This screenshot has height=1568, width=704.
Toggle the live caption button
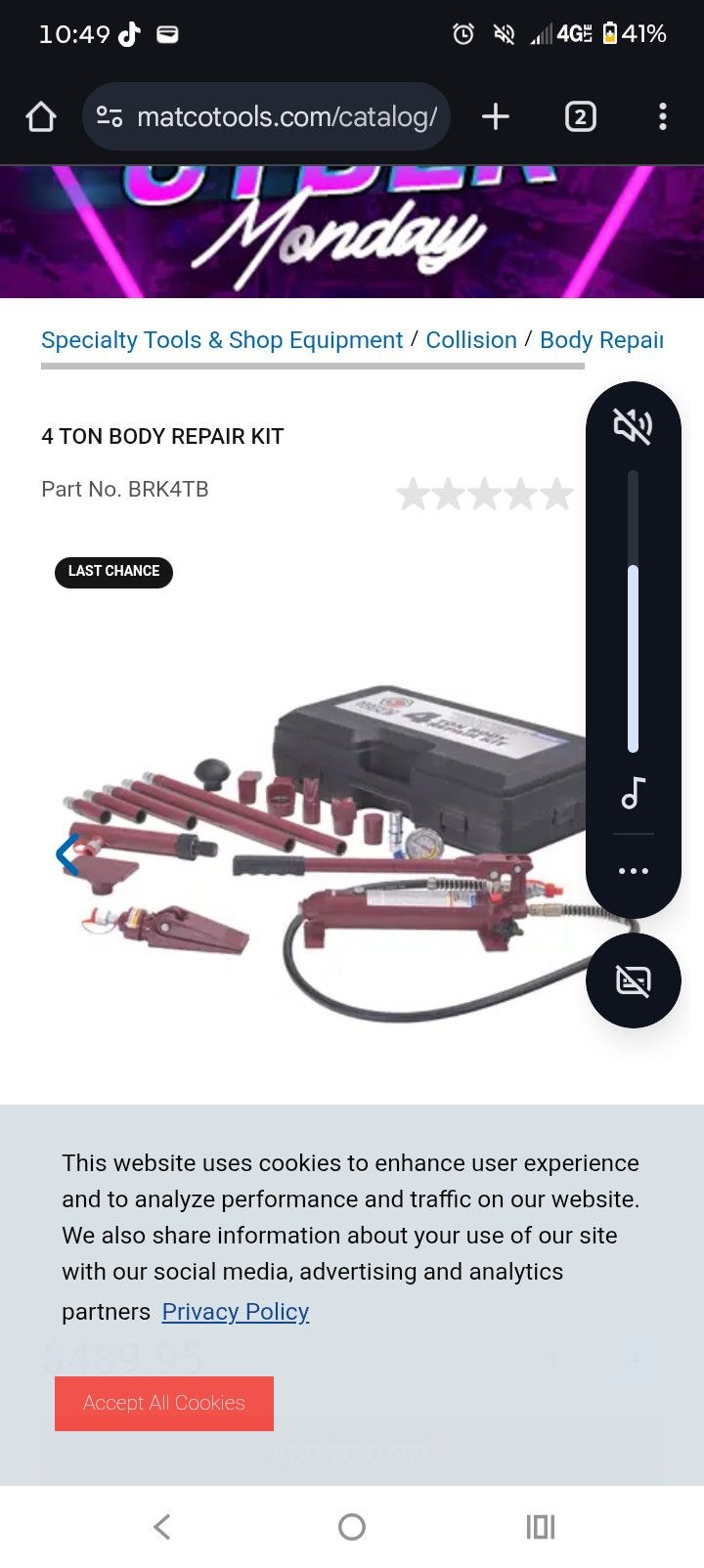633,980
